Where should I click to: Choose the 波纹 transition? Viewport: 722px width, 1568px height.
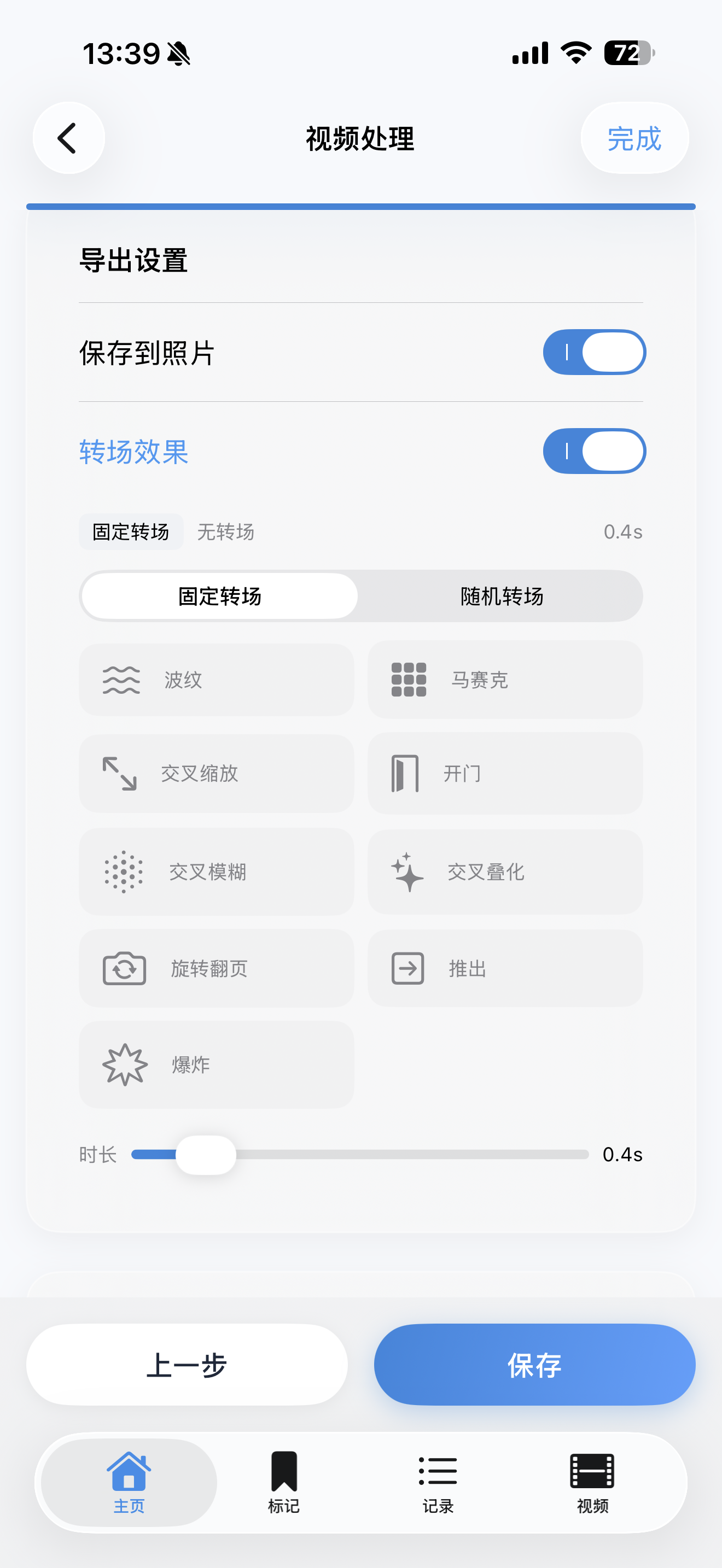pyautogui.click(x=216, y=680)
